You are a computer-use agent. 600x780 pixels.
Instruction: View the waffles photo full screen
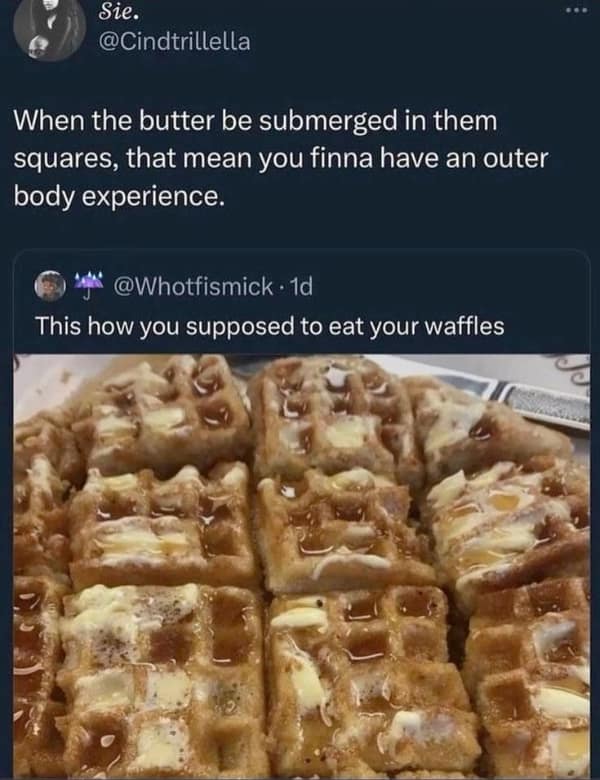[x=301, y=566]
